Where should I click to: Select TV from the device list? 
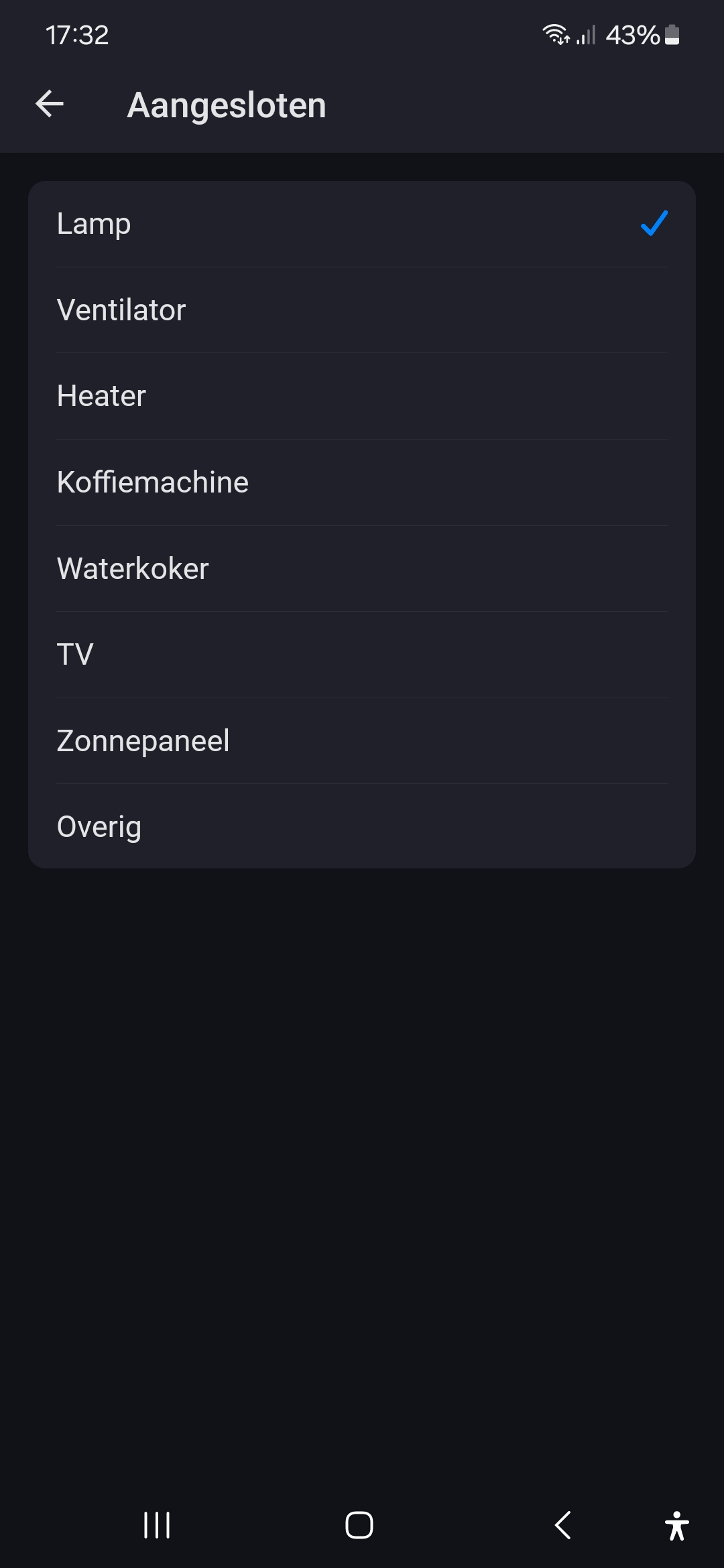click(362, 655)
